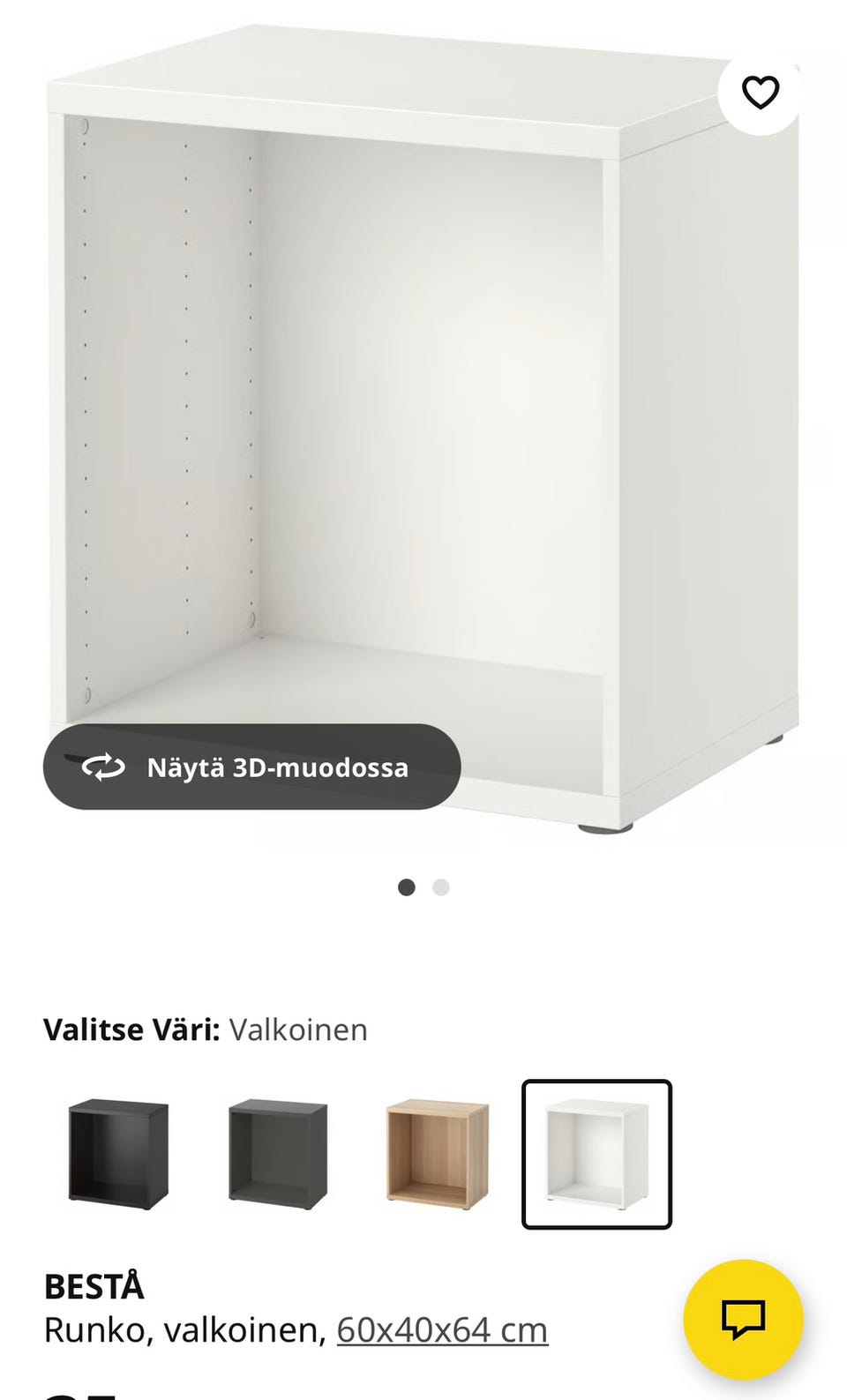Jump to the second image indicator dot
This screenshot has width=847, height=1400.
pos(441,887)
